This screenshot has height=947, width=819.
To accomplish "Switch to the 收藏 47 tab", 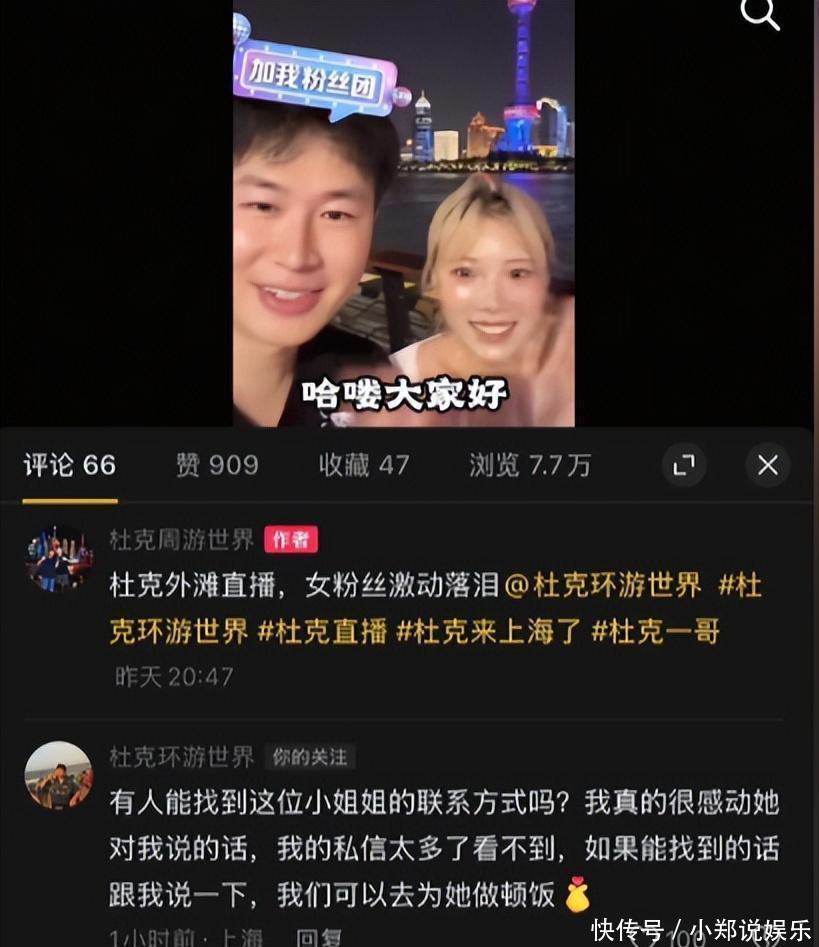I will tap(363, 465).
